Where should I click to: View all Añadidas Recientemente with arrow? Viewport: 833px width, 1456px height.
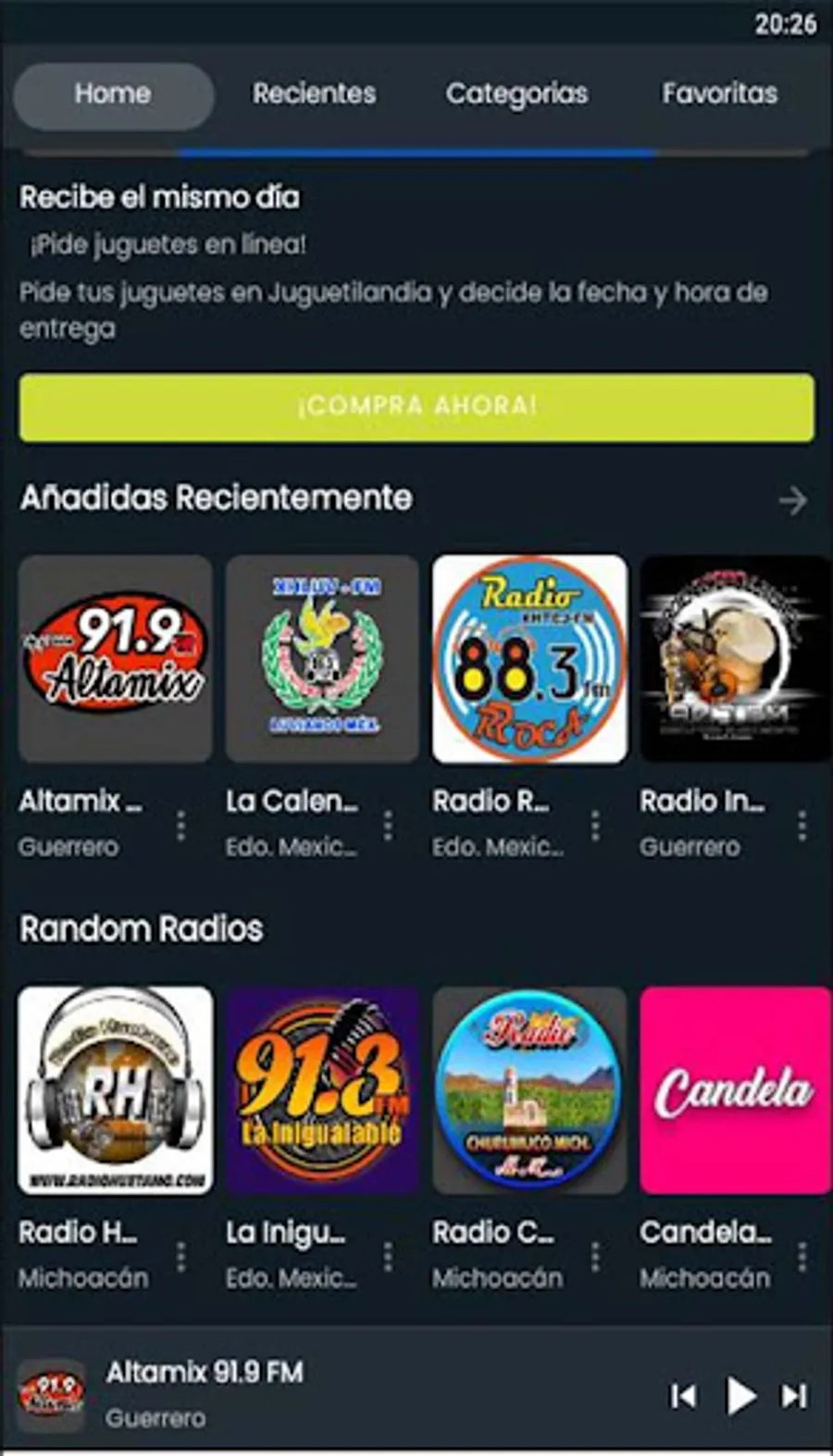pyautogui.click(x=792, y=501)
